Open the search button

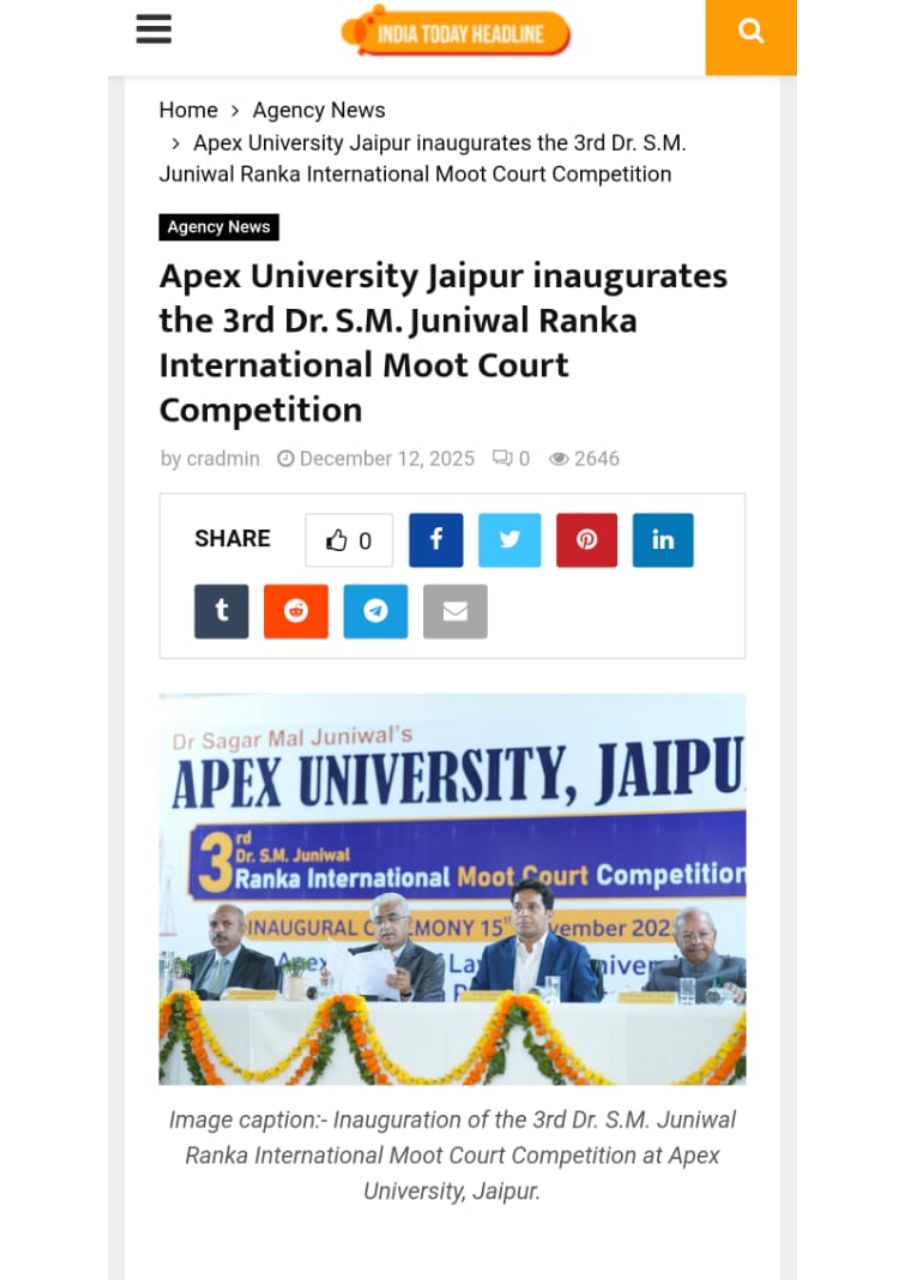[751, 32]
